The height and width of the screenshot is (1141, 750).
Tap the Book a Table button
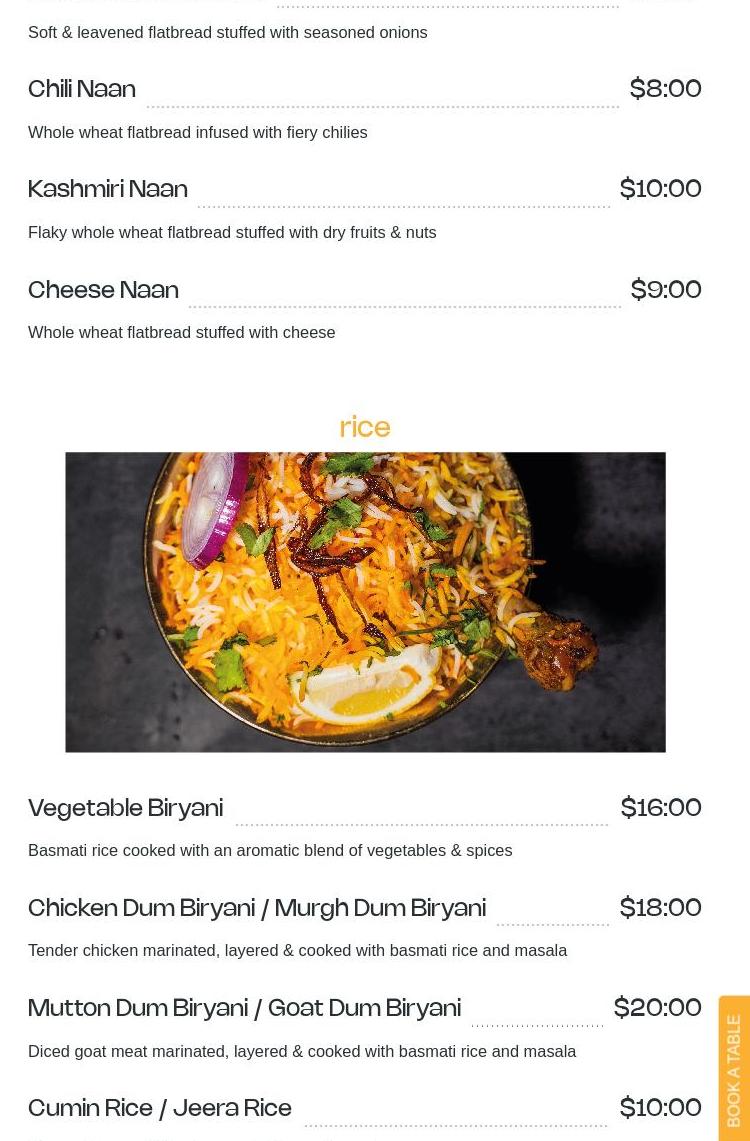[x=734, y=1069]
